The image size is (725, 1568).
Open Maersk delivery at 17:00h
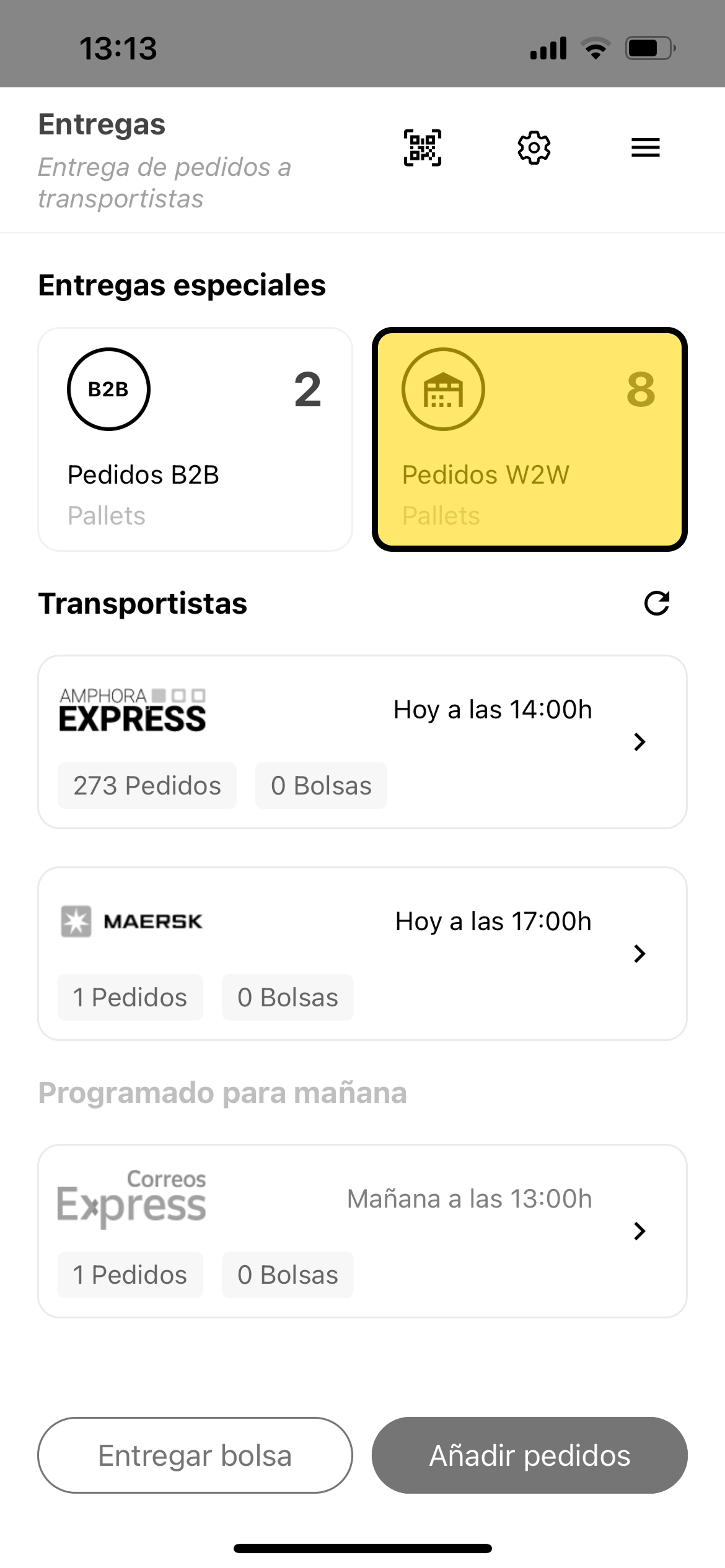click(x=362, y=953)
